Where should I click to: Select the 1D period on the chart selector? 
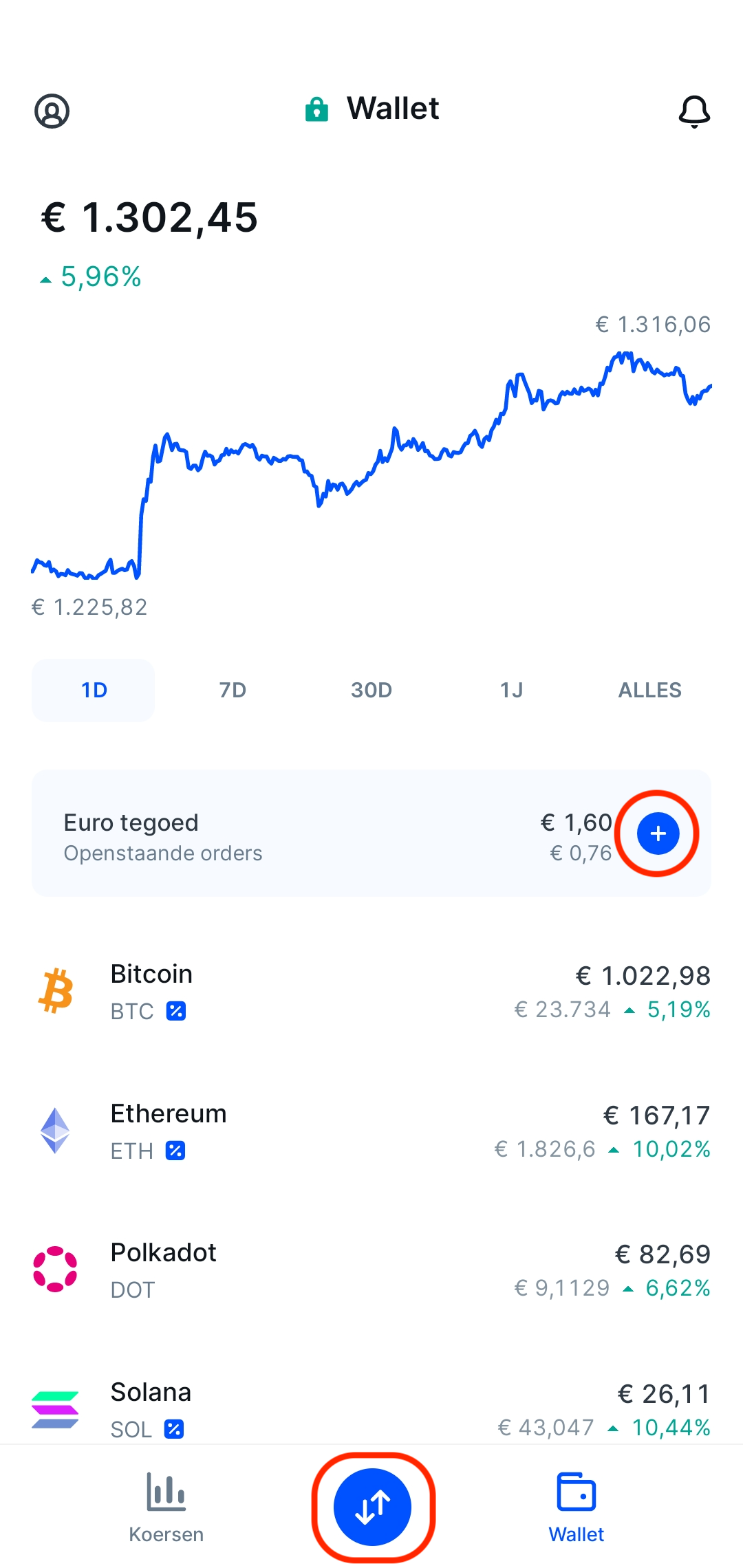(93, 690)
